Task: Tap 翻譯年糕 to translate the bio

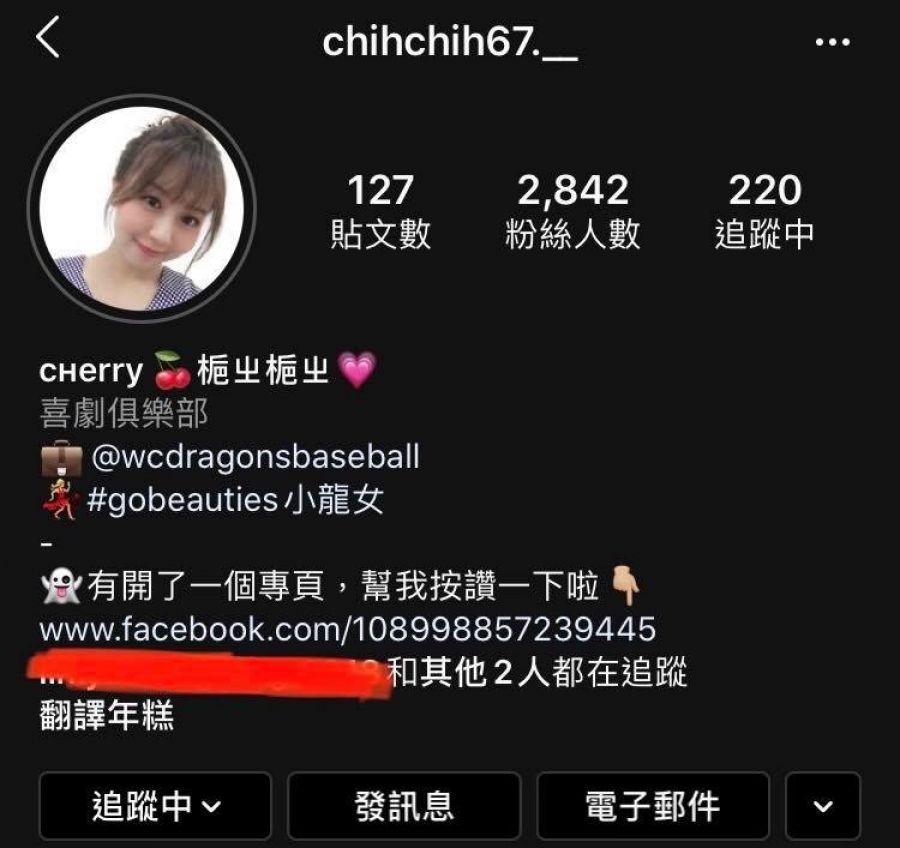Action: pyautogui.click(x=107, y=715)
